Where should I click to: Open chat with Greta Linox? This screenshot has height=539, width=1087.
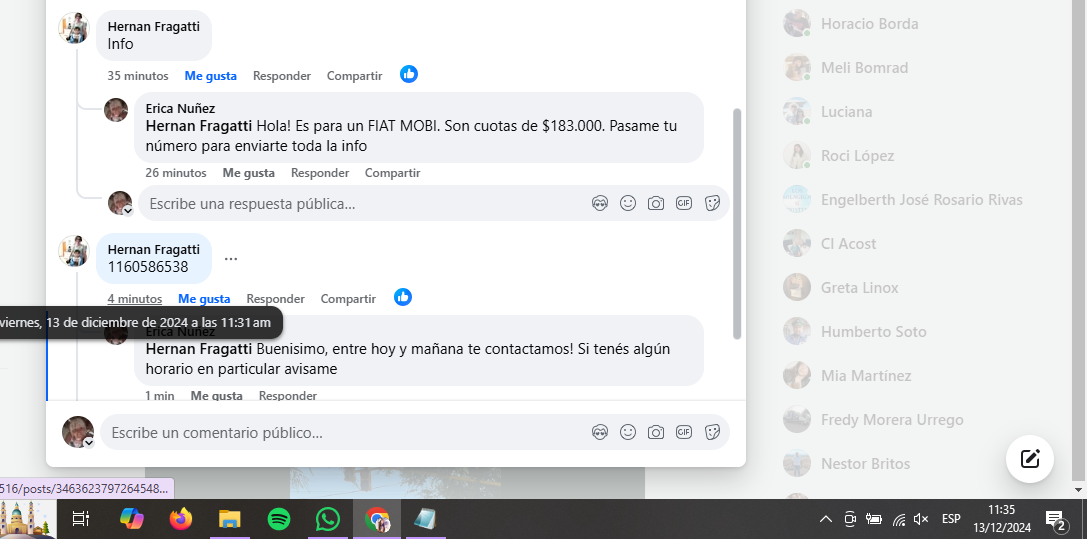tap(859, 288)
